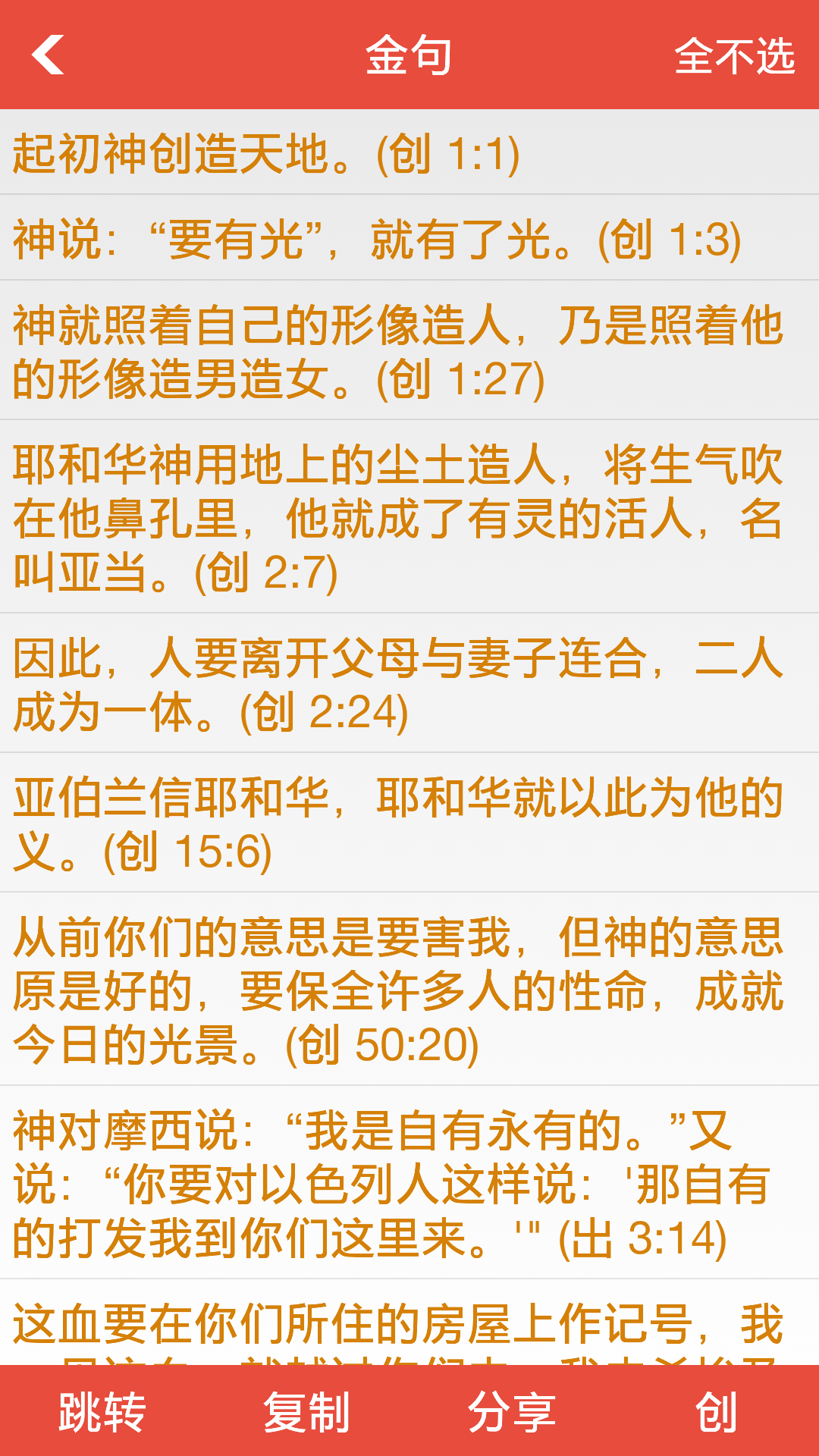This screenshot has width=819, height=1456.
Task: Tap 全不选 to deselect all verses
Action: [x=734, y=56]
